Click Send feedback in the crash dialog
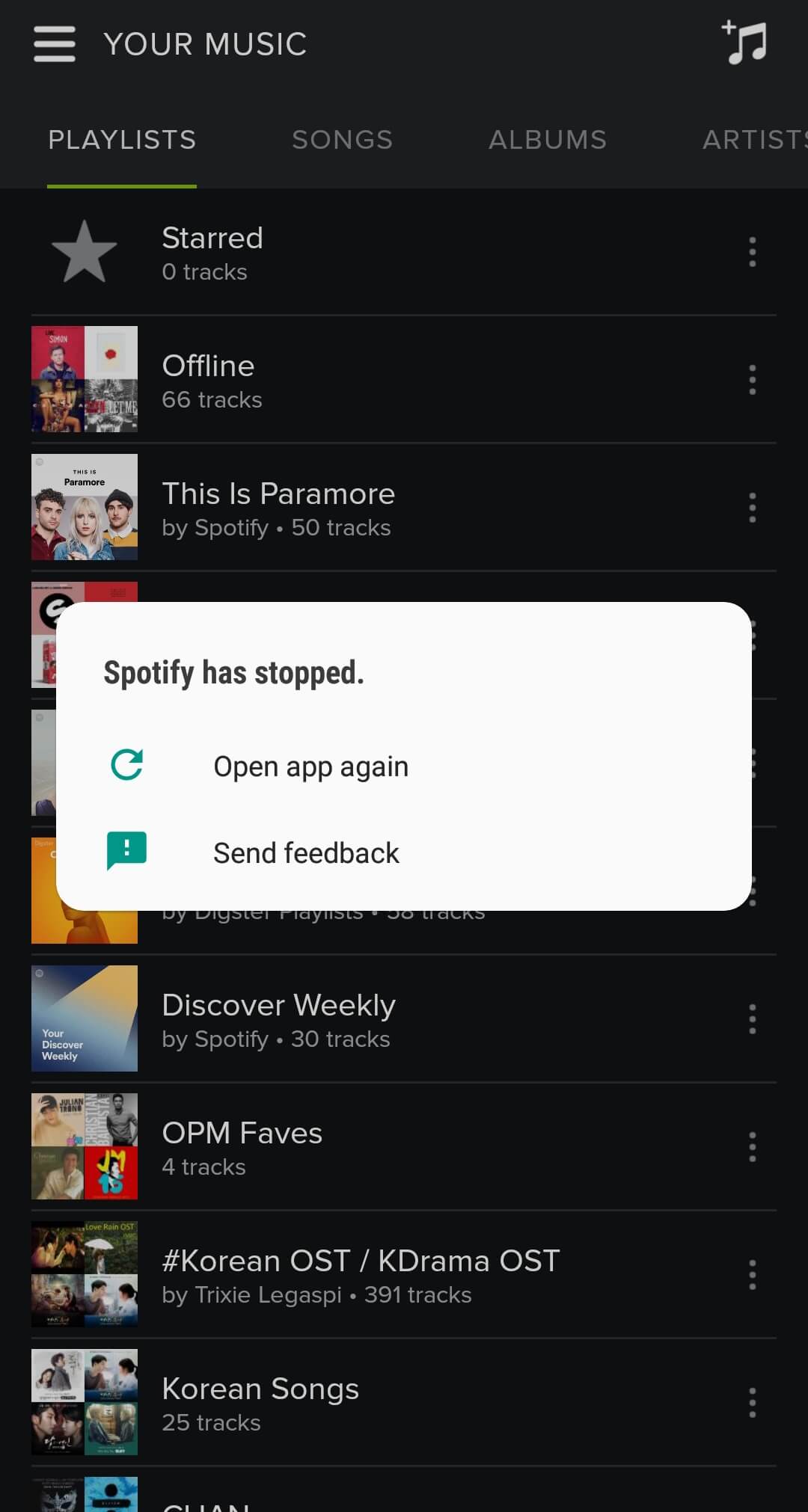The image size is (808, 1512). click(307, 852)
